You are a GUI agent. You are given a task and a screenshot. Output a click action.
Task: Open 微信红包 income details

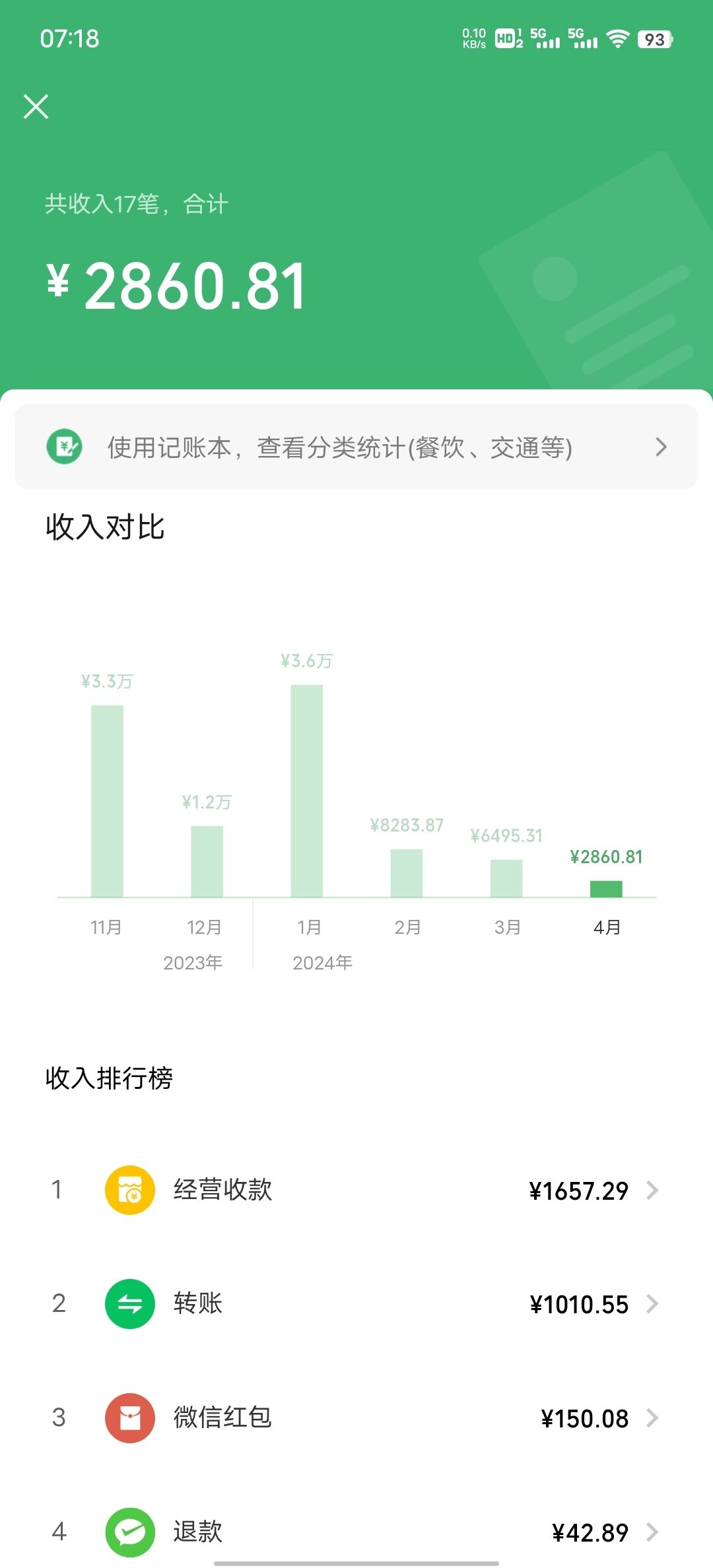point(356,1418)
